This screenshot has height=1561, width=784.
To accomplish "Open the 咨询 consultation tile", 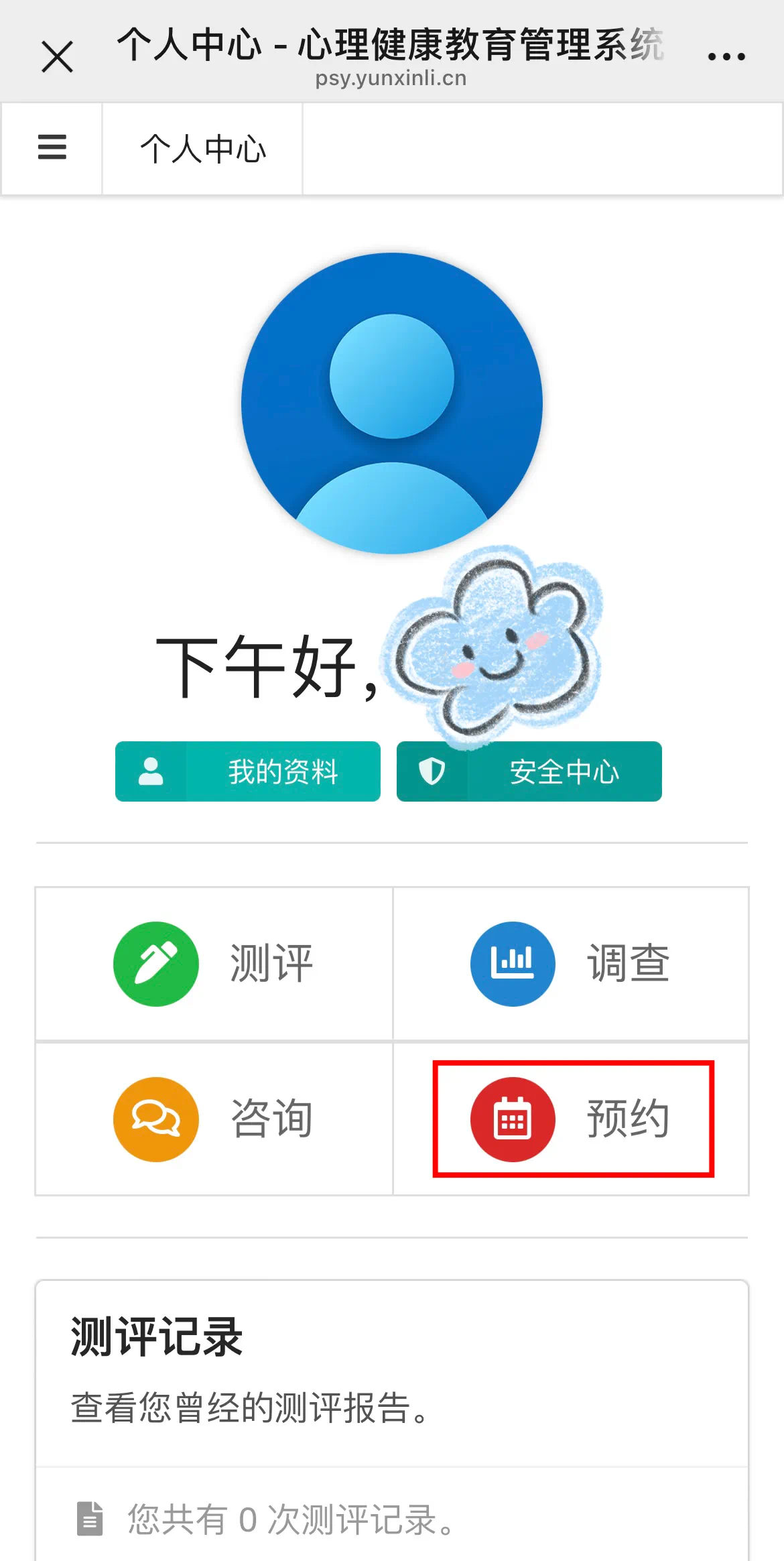I will [214, 1119].
